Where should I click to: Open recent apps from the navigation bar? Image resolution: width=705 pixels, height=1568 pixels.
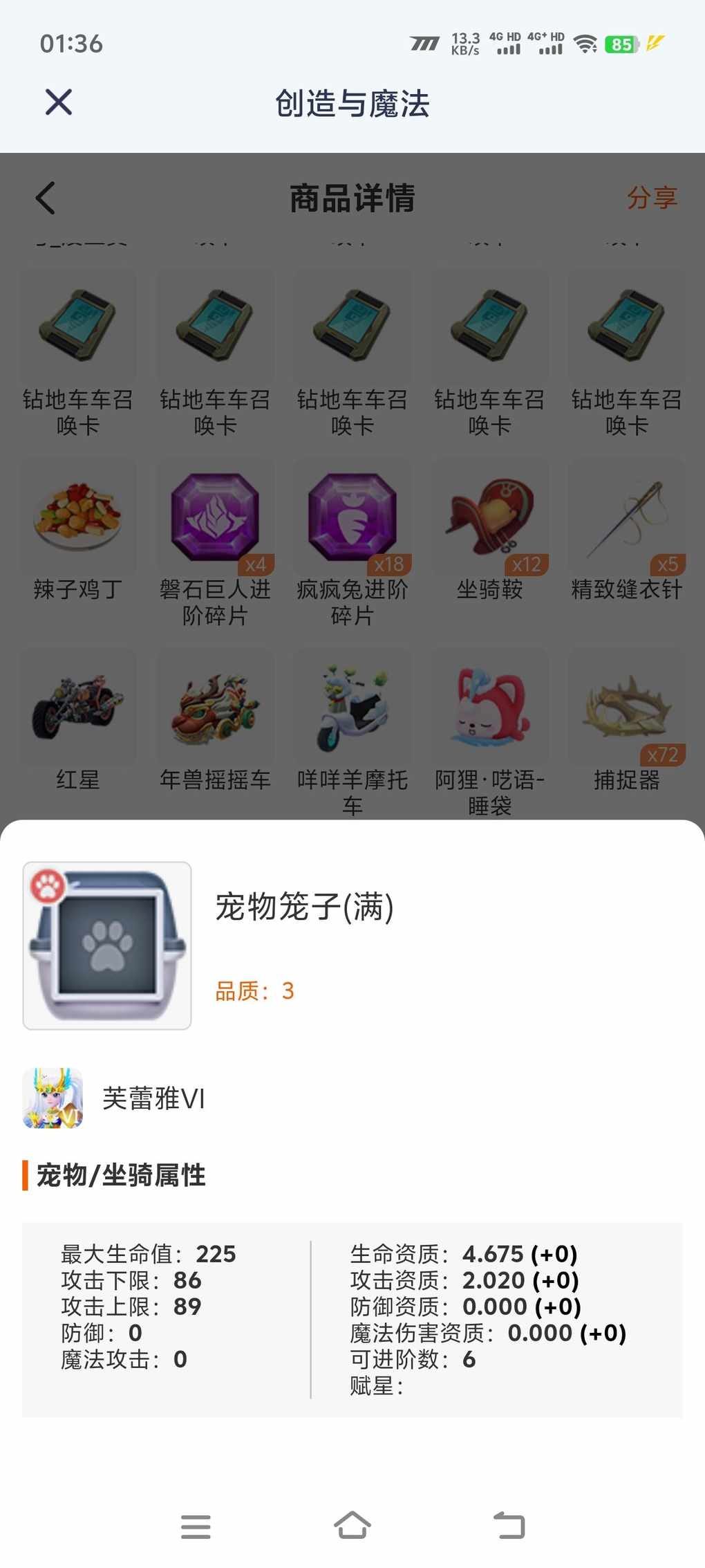tap(196, 1526)
